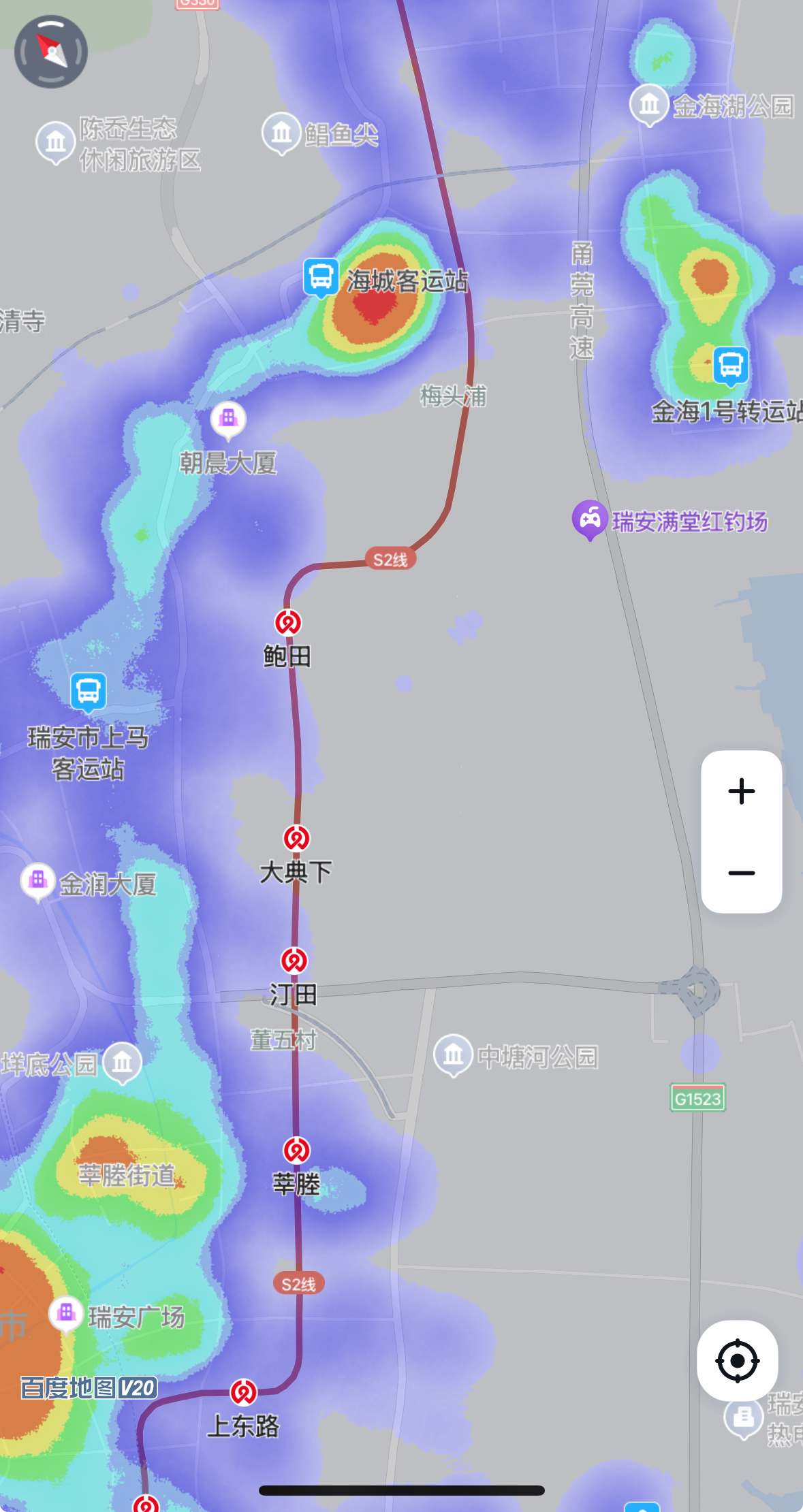Center map on my current location
803x1512 pixels.
(x=737, y=1361)
